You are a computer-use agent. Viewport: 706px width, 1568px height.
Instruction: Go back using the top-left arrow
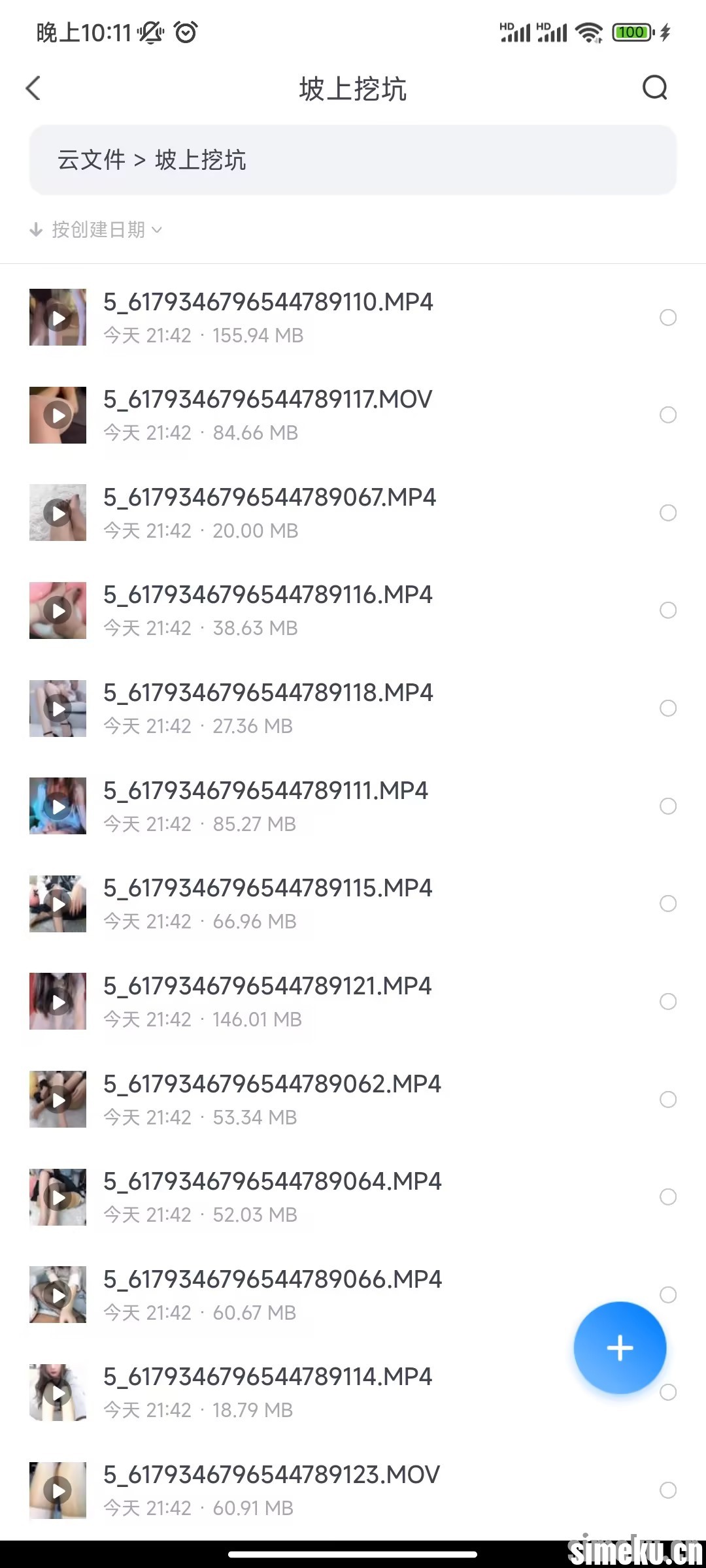click(34, 88)
